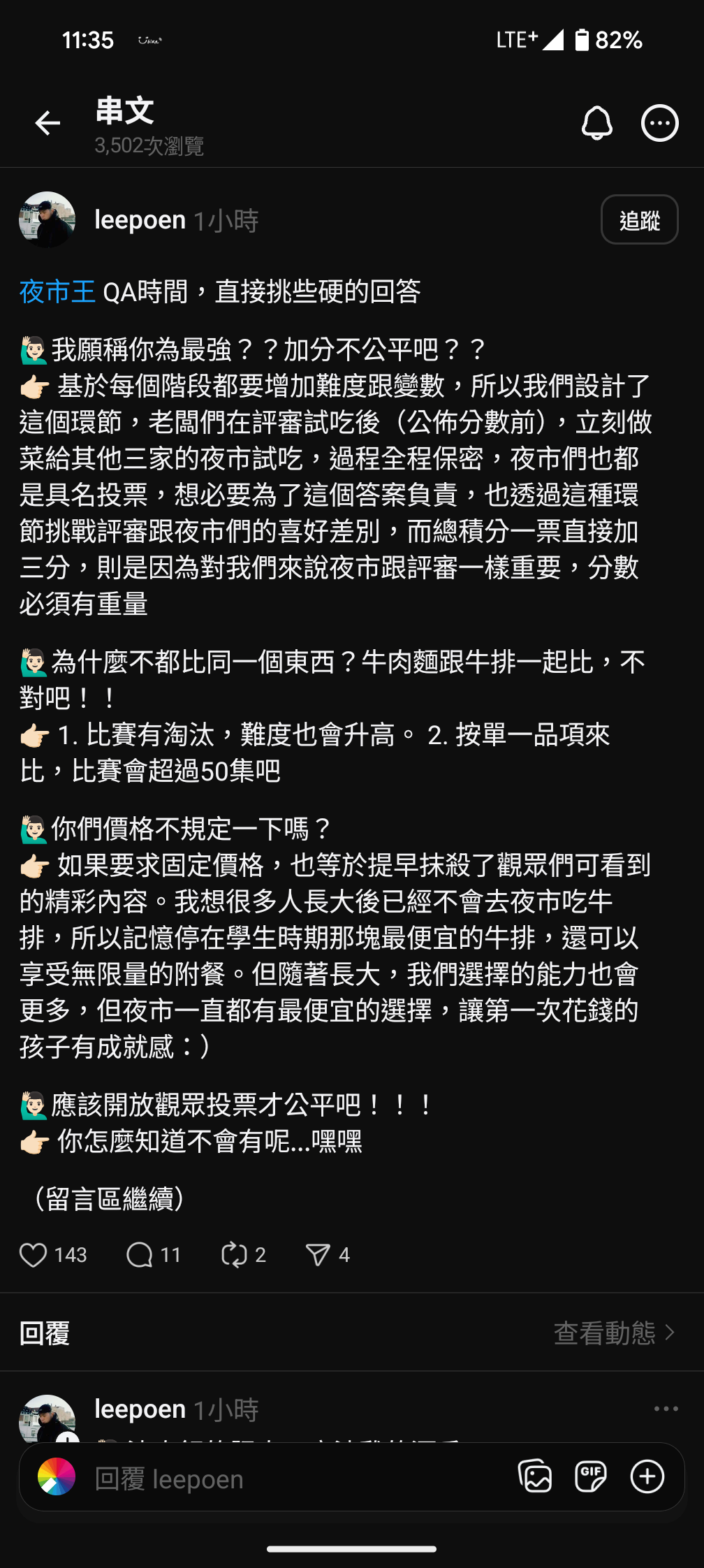This screenshot has height=1568, width=704.
Task: Open the comments on this post
Action: 139,1255
